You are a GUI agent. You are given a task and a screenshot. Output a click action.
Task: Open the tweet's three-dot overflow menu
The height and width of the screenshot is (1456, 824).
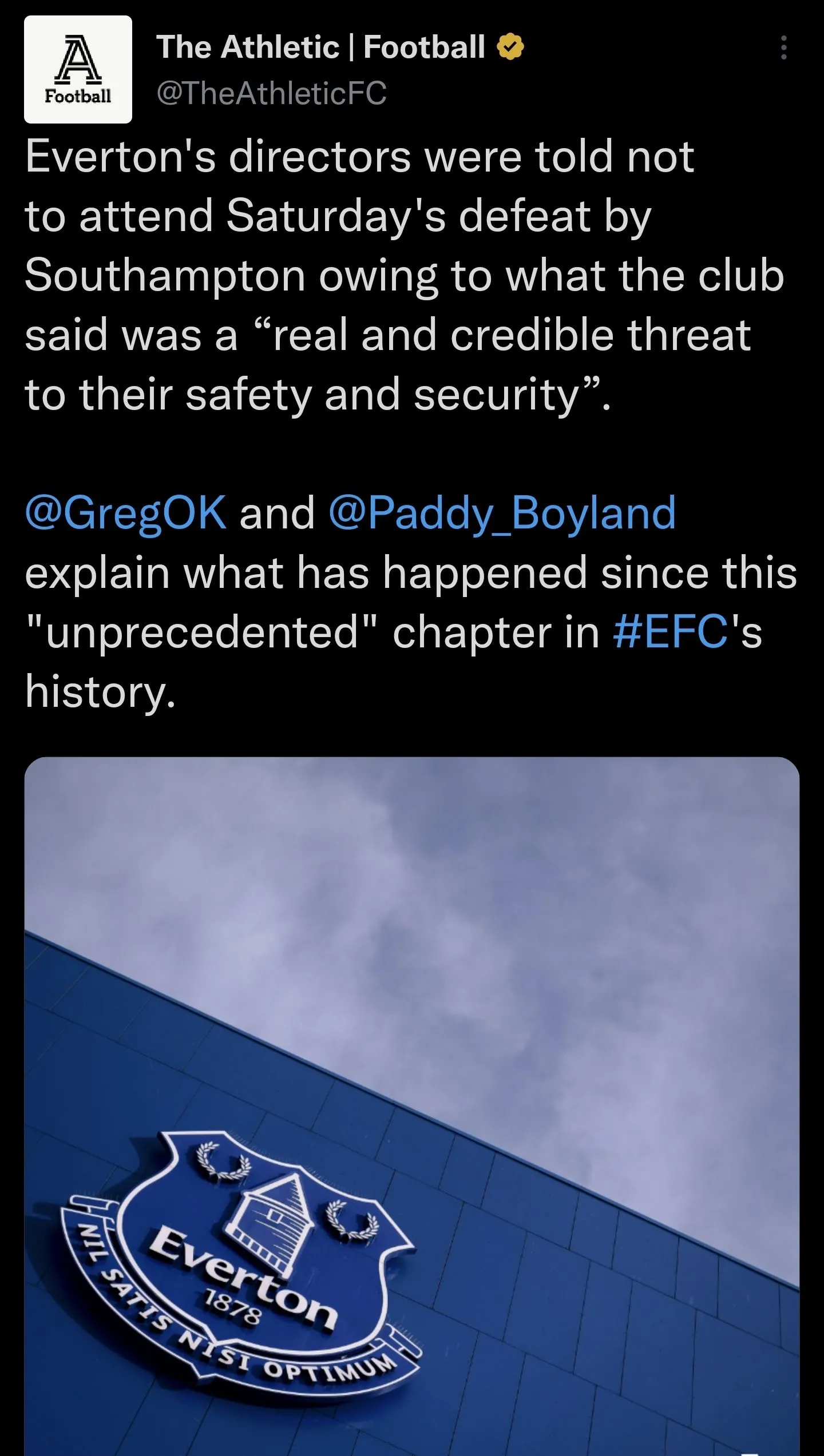click(x=783, y=47)
